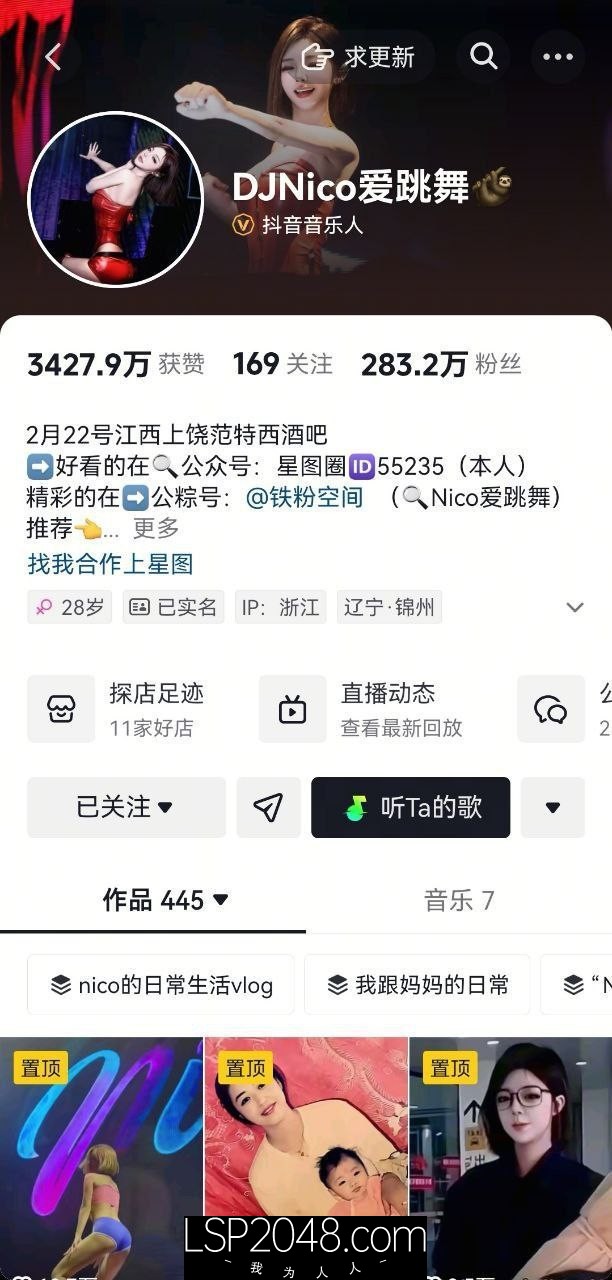The width and height of the screenshot is (612, 1280).
Task: Send a private message via paper plane
Action: [x=268, y=807]
